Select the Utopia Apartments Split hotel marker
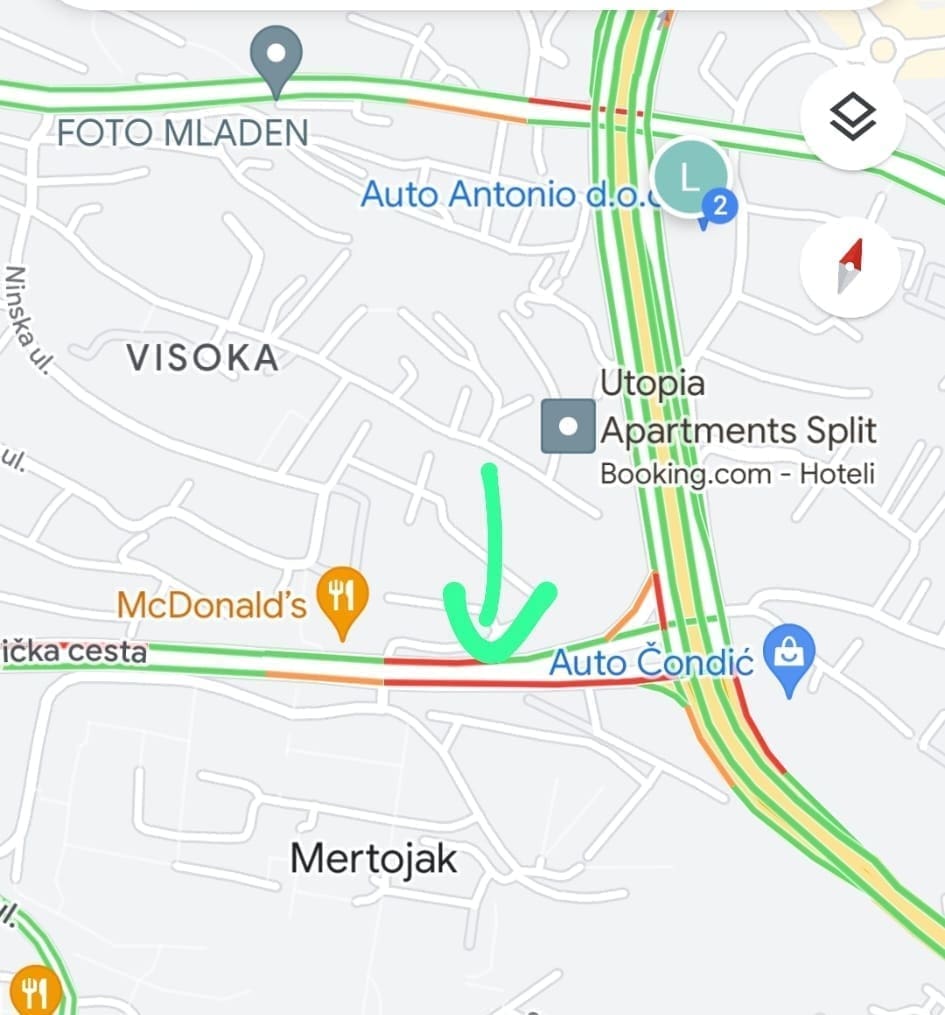Screen dimensions: 945x1015 [568, 426]
